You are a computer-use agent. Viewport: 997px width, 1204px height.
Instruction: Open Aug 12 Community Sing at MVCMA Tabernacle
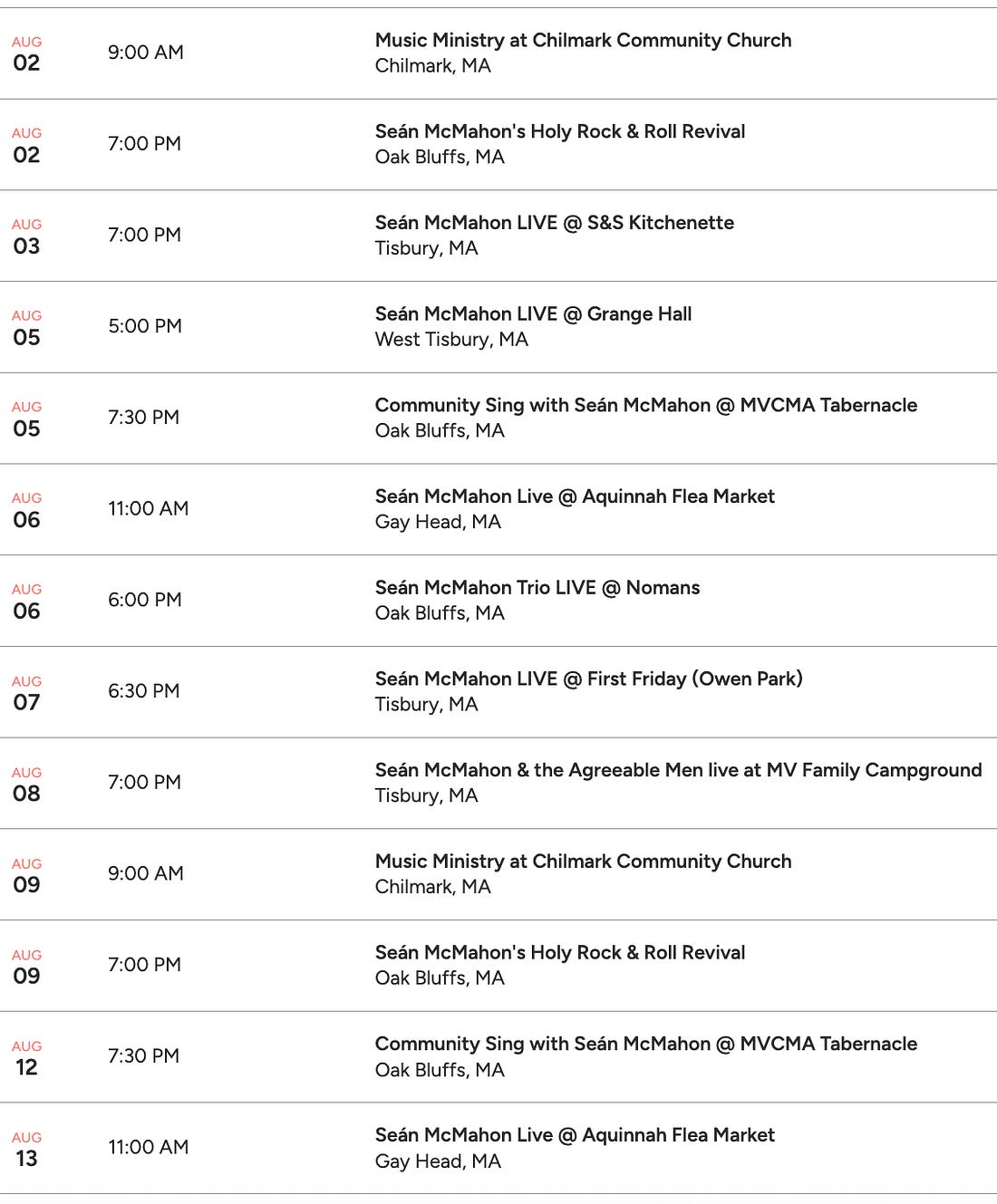click(x=498, y=1057)
